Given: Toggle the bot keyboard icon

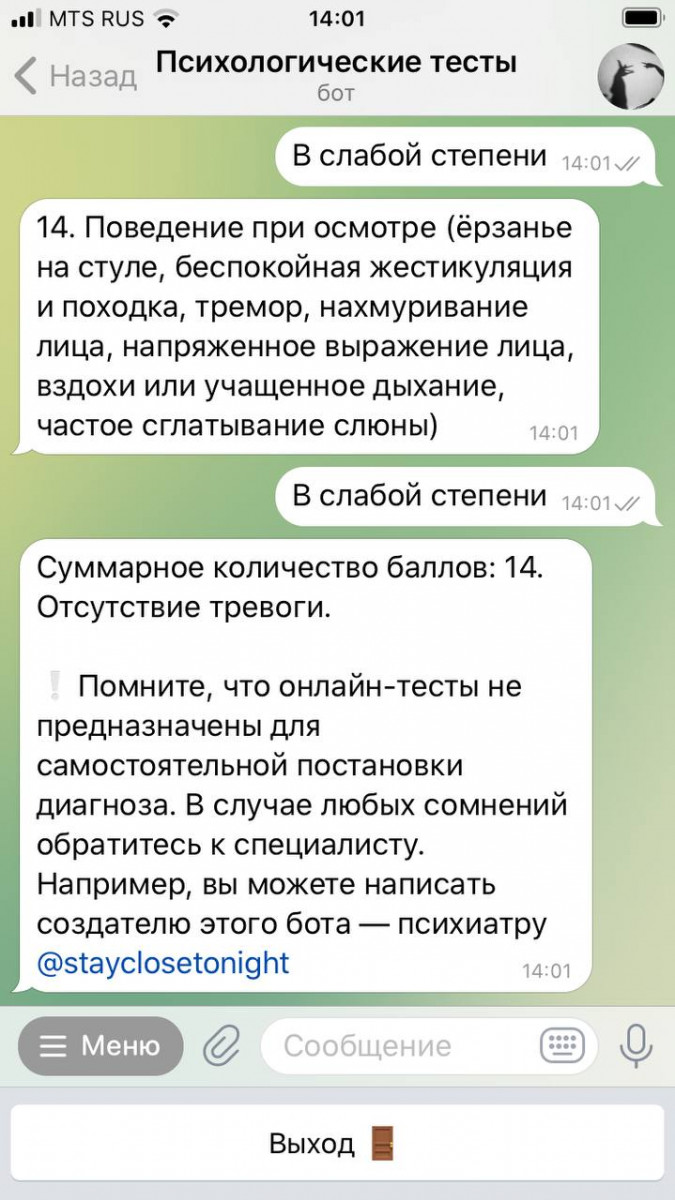Looking at the screenshot, I should [561, 1046].
